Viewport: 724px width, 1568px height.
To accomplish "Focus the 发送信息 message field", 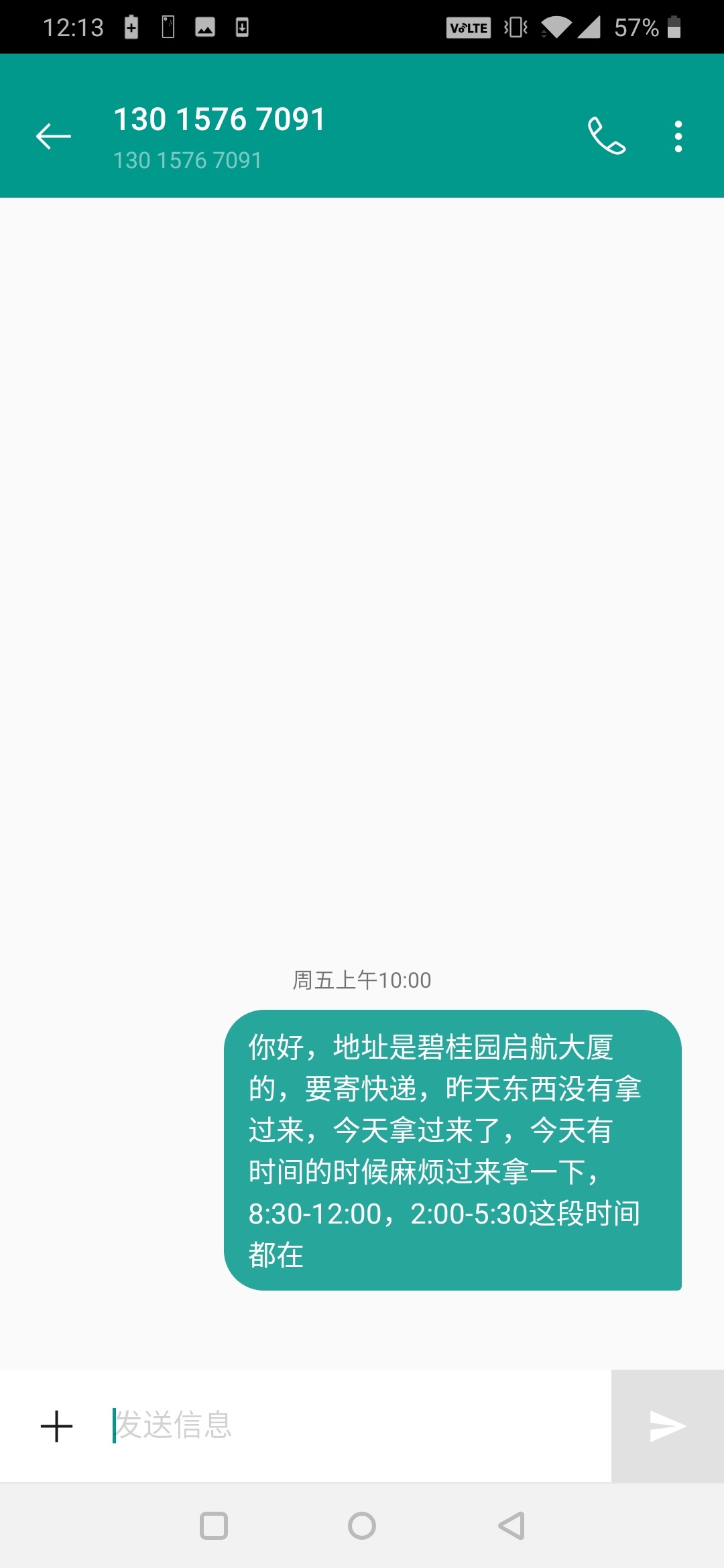I will [359, 1425].
